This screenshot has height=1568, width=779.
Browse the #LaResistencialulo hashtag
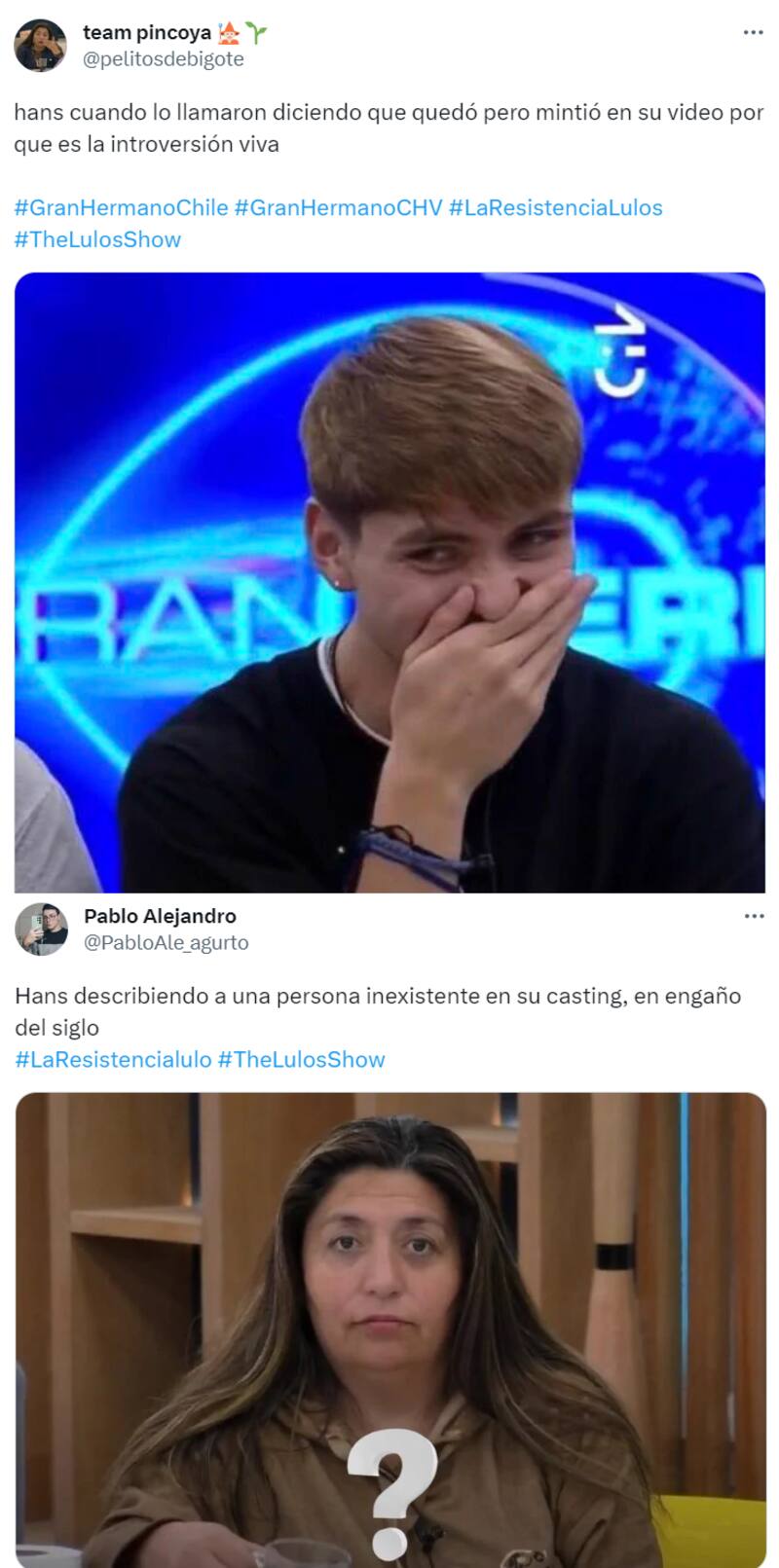pos(113,1059)
